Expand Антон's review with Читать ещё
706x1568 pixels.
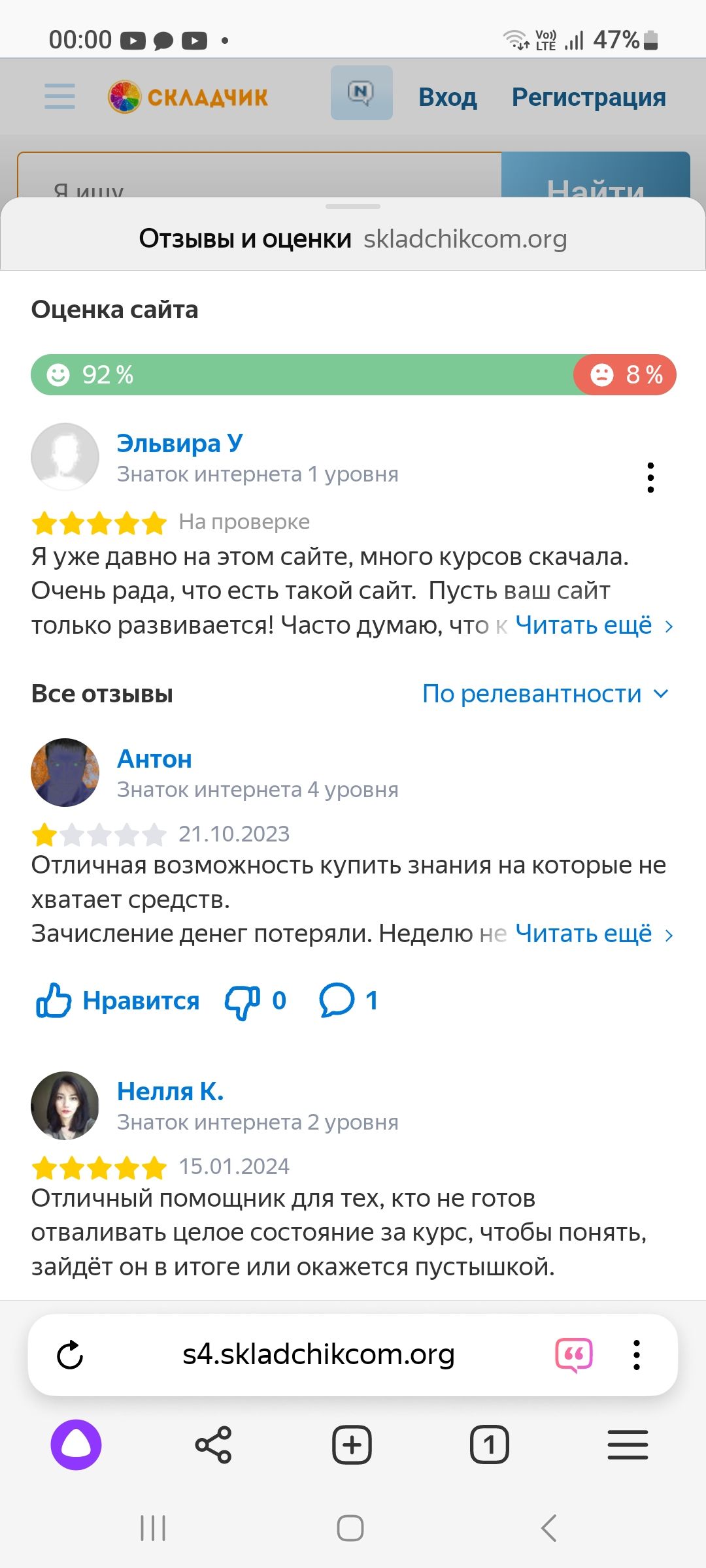pyautogui.click(x=594, y=934)
